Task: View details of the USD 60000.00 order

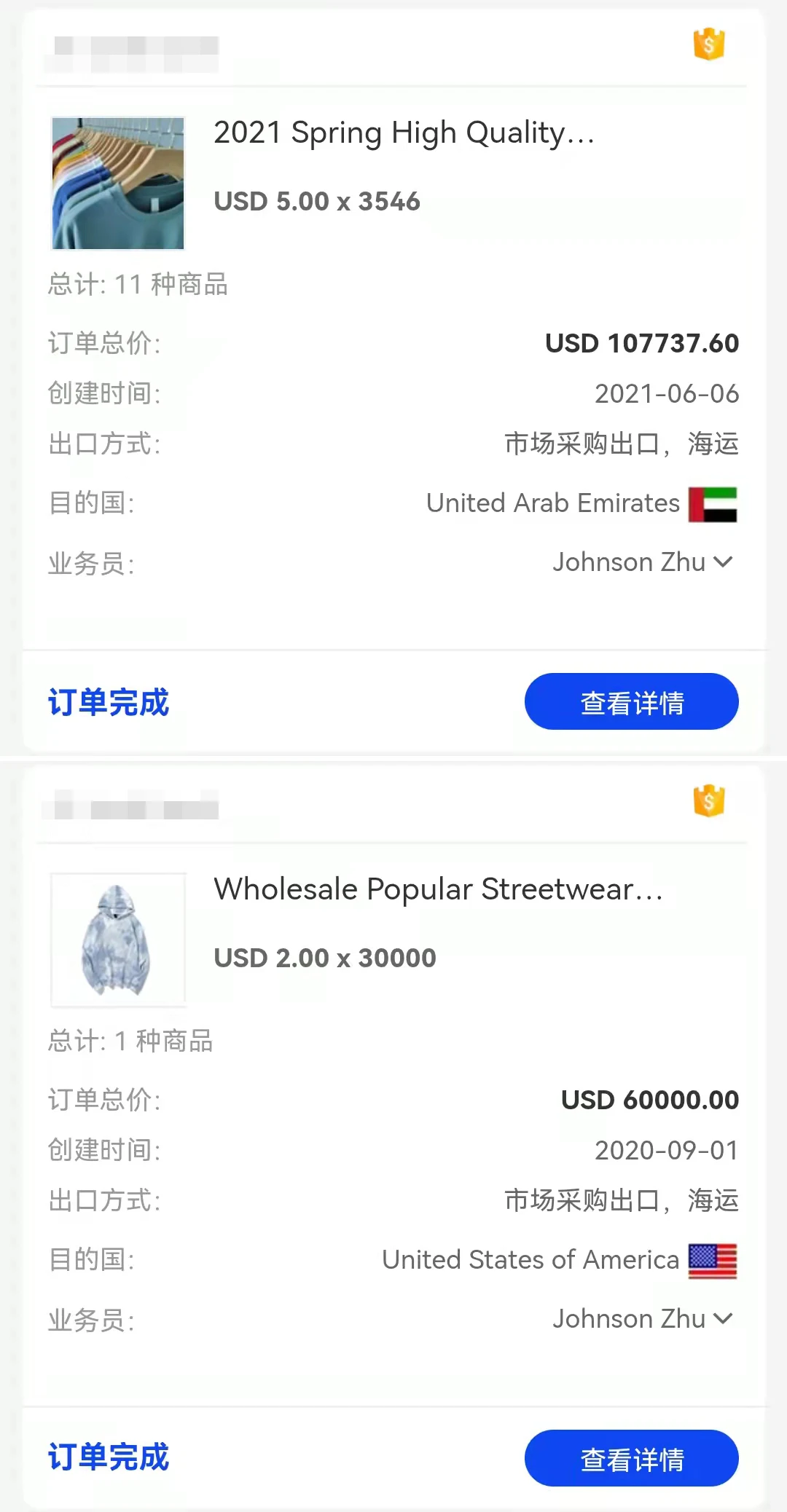Action: [x=631, y=1458]
